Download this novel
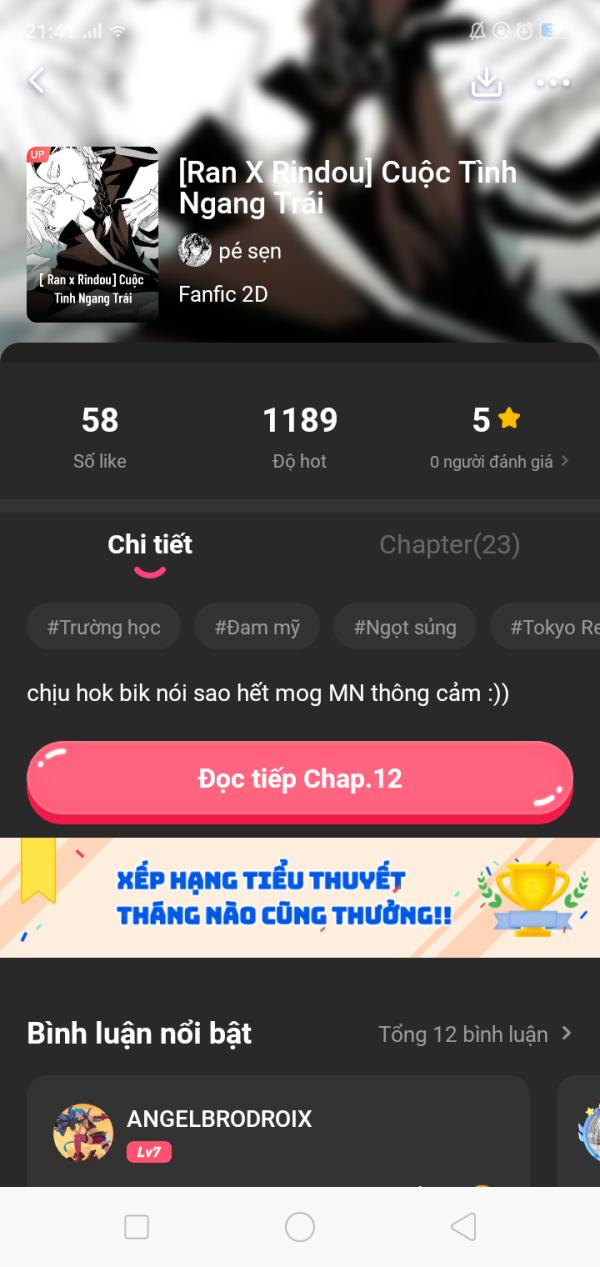600x1267 pixels. pyautogui.click(x=487, y=82)
